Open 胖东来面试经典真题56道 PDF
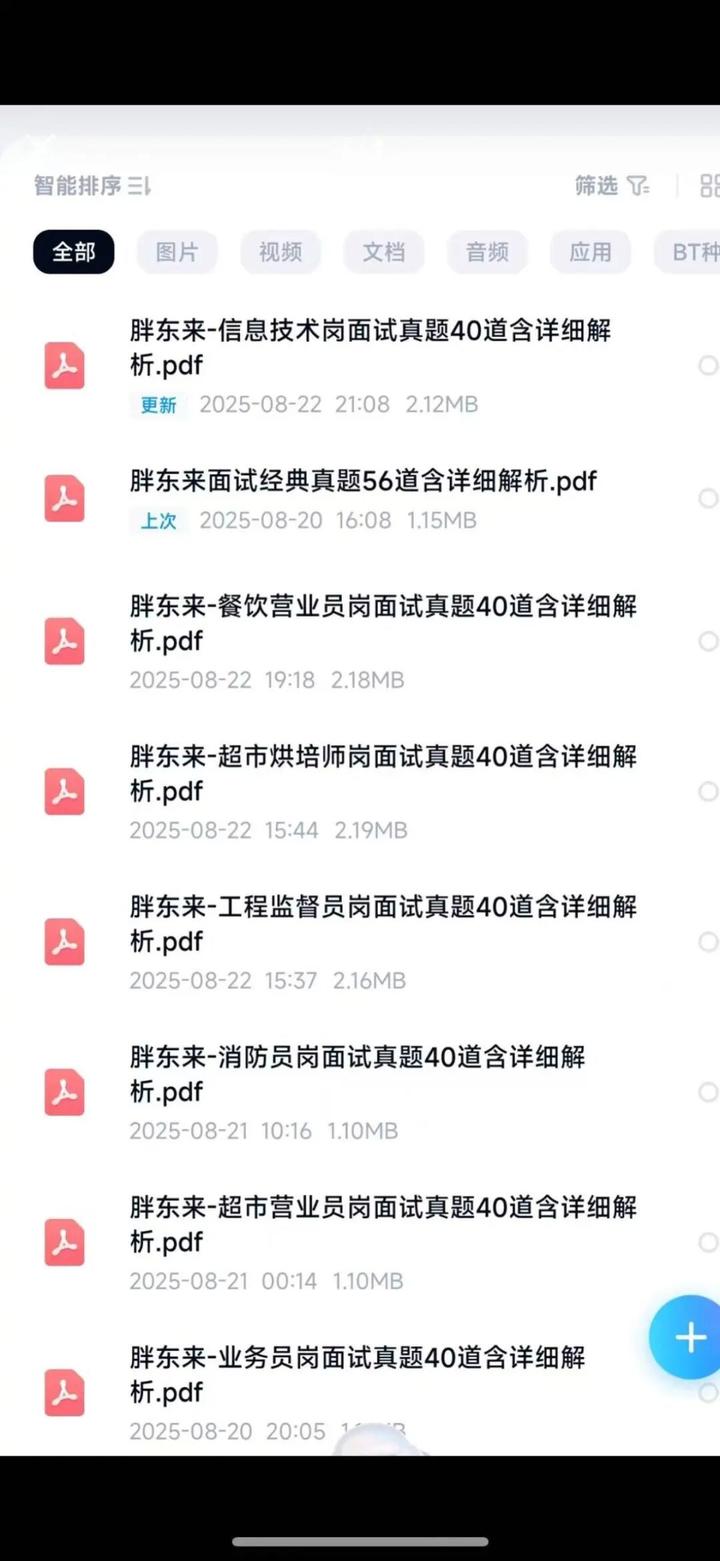720x1561 pixels. pos(360,498)
